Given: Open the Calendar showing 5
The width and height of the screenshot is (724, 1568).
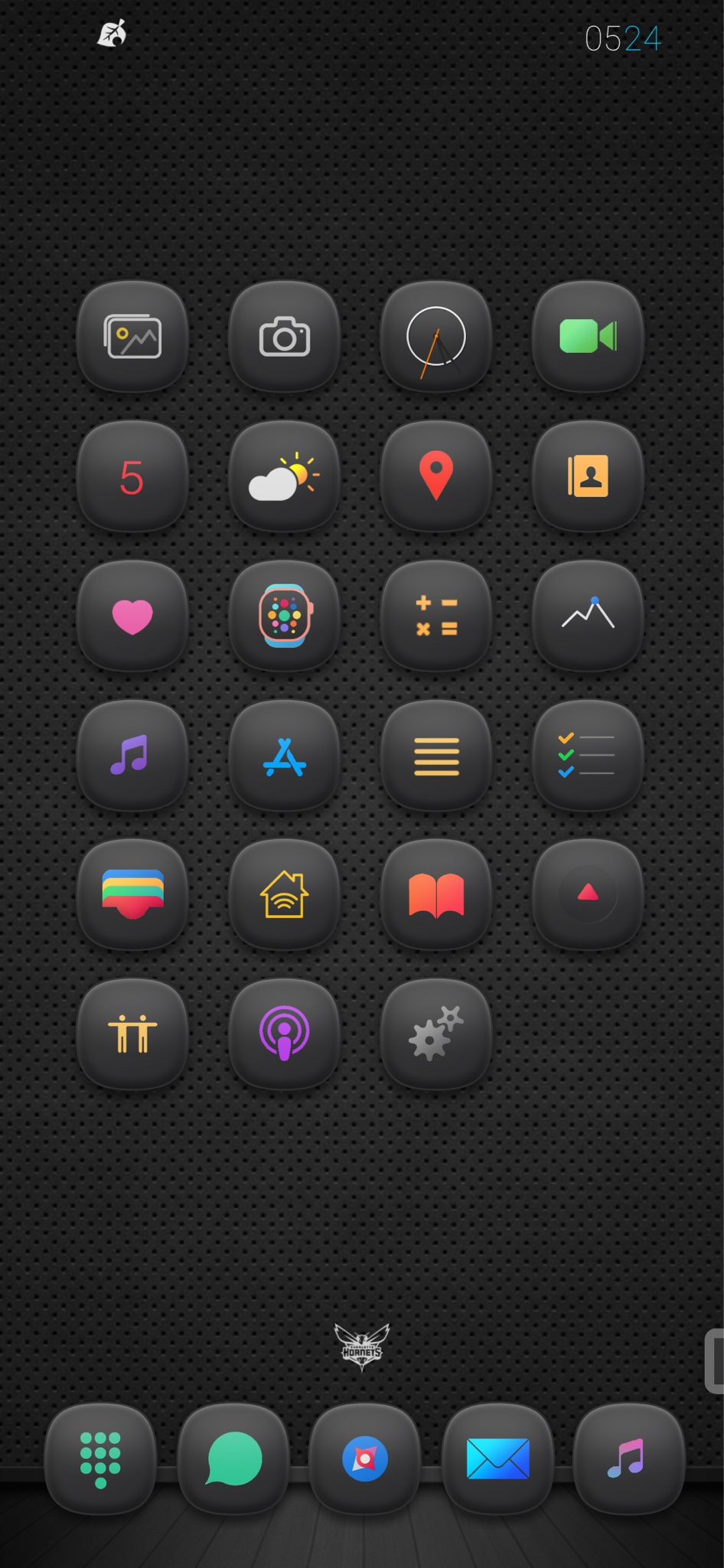Looking at the screenshot, I should pyautogui.click(x=132, y=477).
